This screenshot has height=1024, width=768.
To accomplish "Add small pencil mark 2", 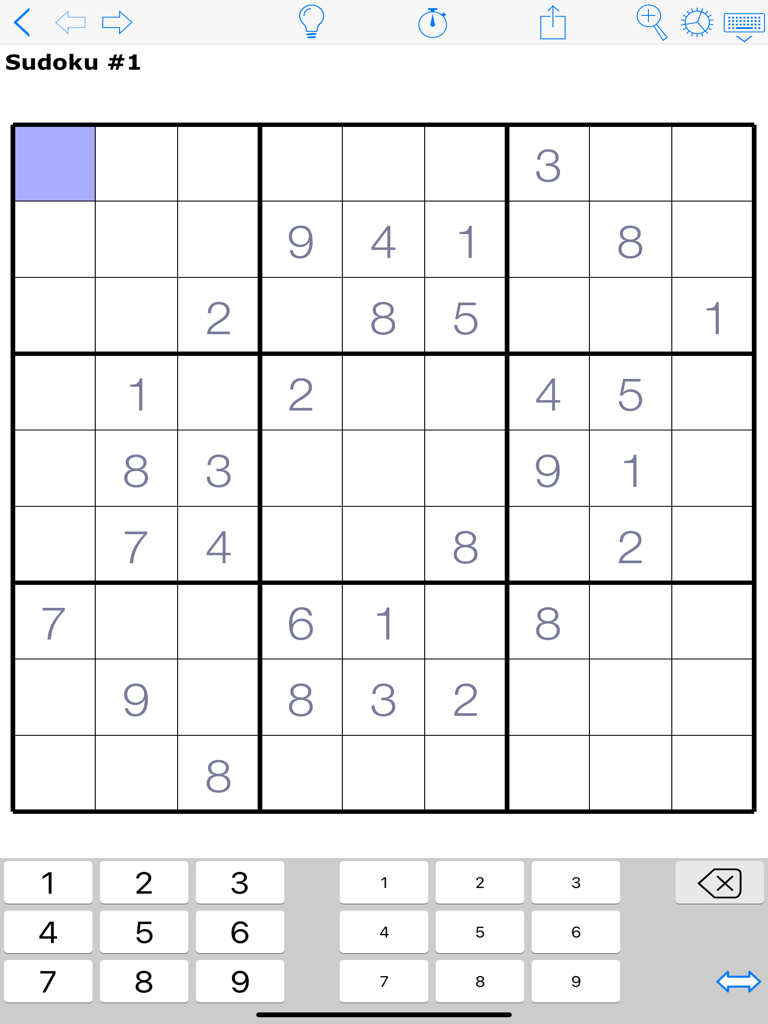I will (479, 883).
